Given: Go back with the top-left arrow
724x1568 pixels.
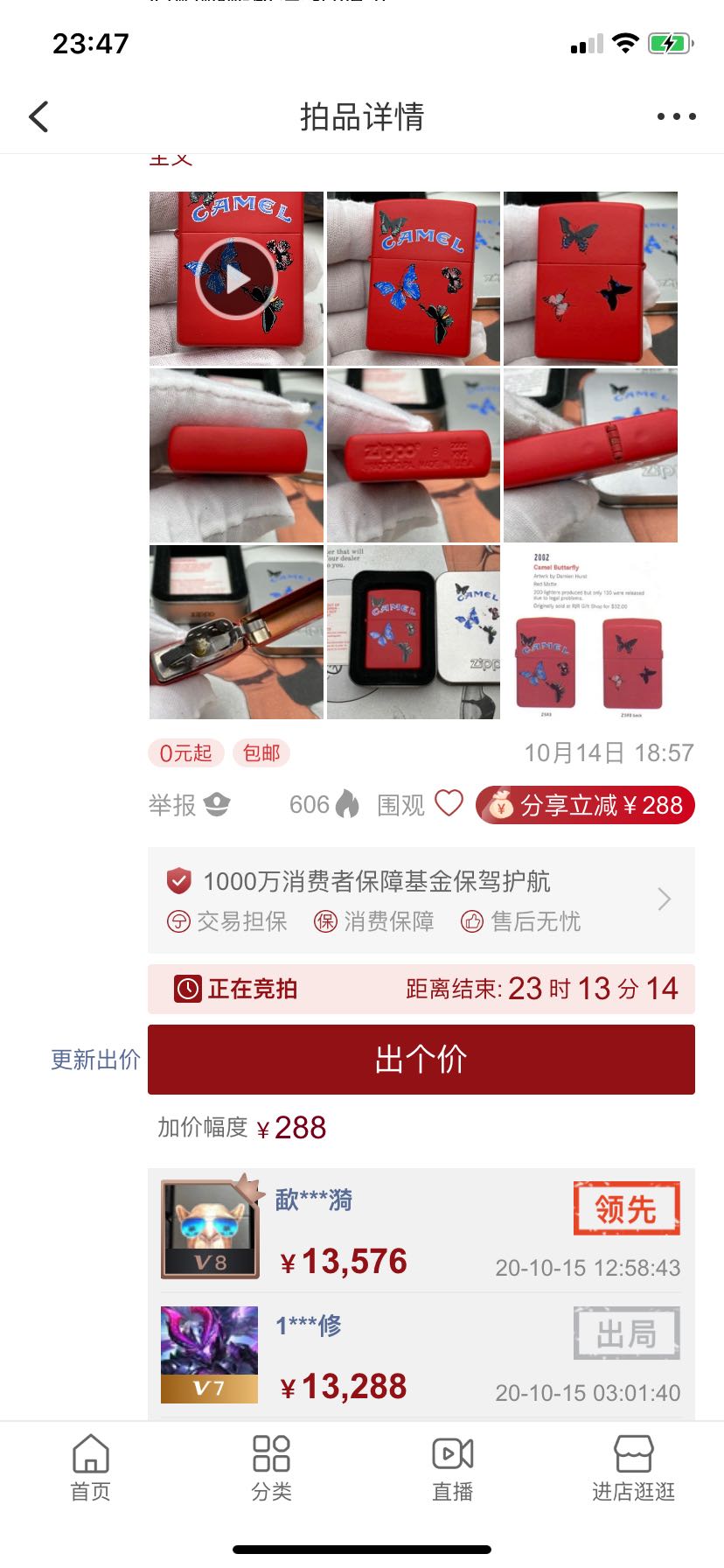Looking at the screenshot, I should pos(38,116).
